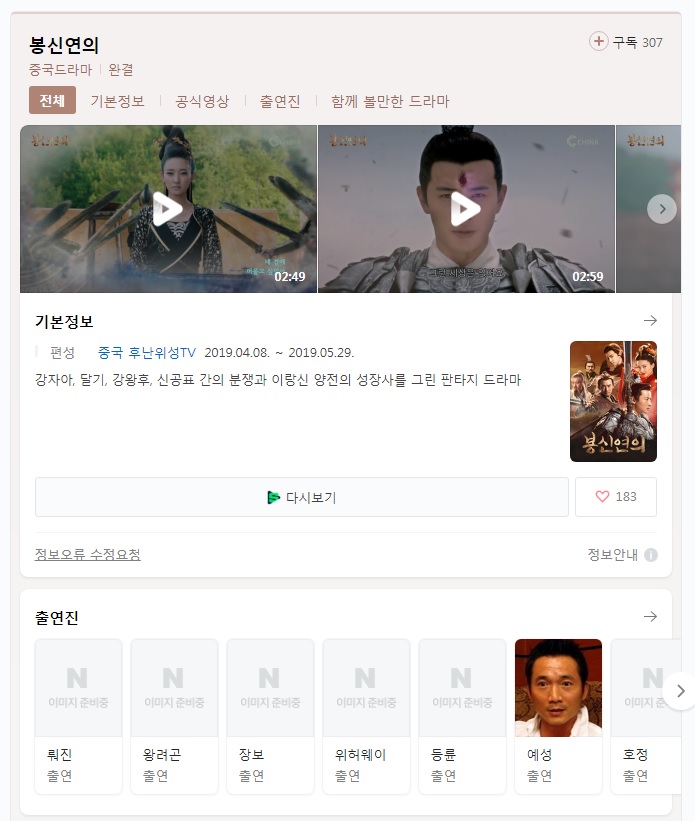Open 정보오류 수정요청 link
695x821 pixels.
[x=88, y=555]
